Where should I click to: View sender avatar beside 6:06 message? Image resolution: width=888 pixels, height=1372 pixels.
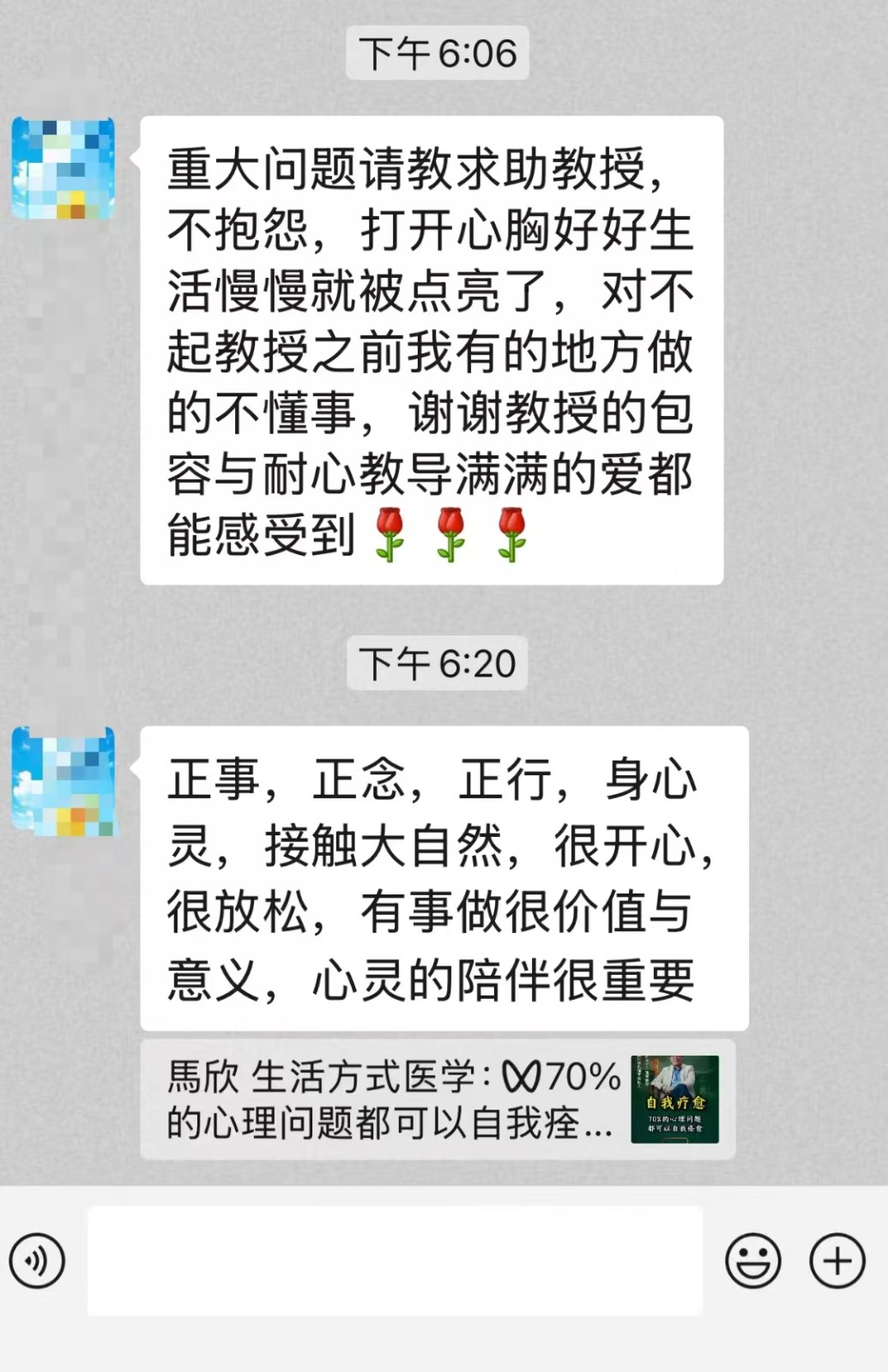[x=63, y=168]
